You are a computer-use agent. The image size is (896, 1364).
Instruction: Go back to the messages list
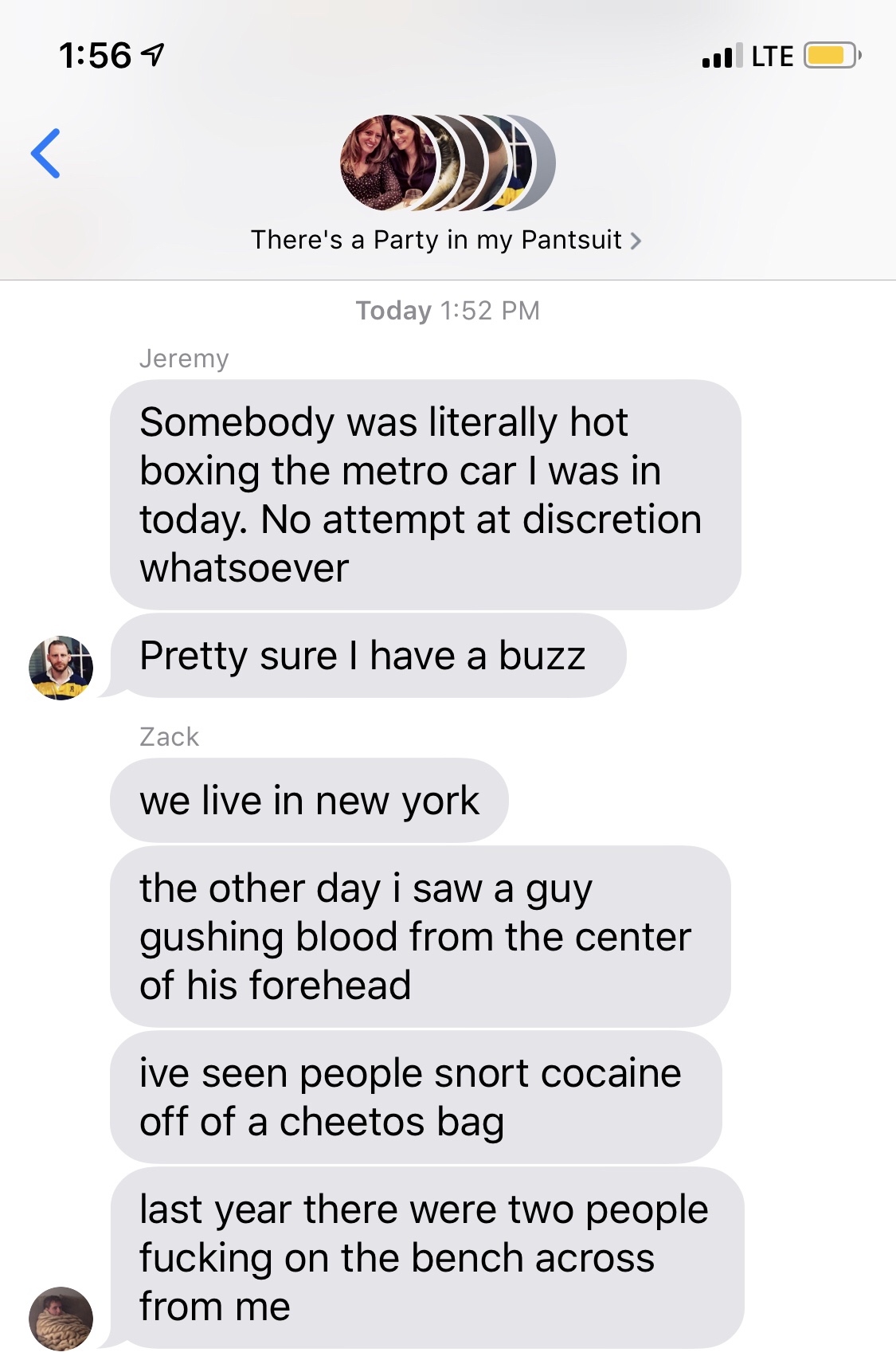(x=45, y=153)
